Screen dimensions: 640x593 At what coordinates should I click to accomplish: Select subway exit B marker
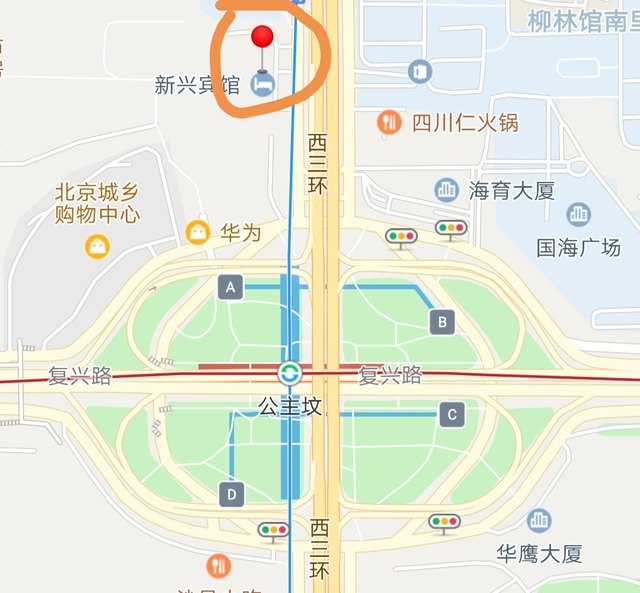pyautogui.click(x=442, y=322)
